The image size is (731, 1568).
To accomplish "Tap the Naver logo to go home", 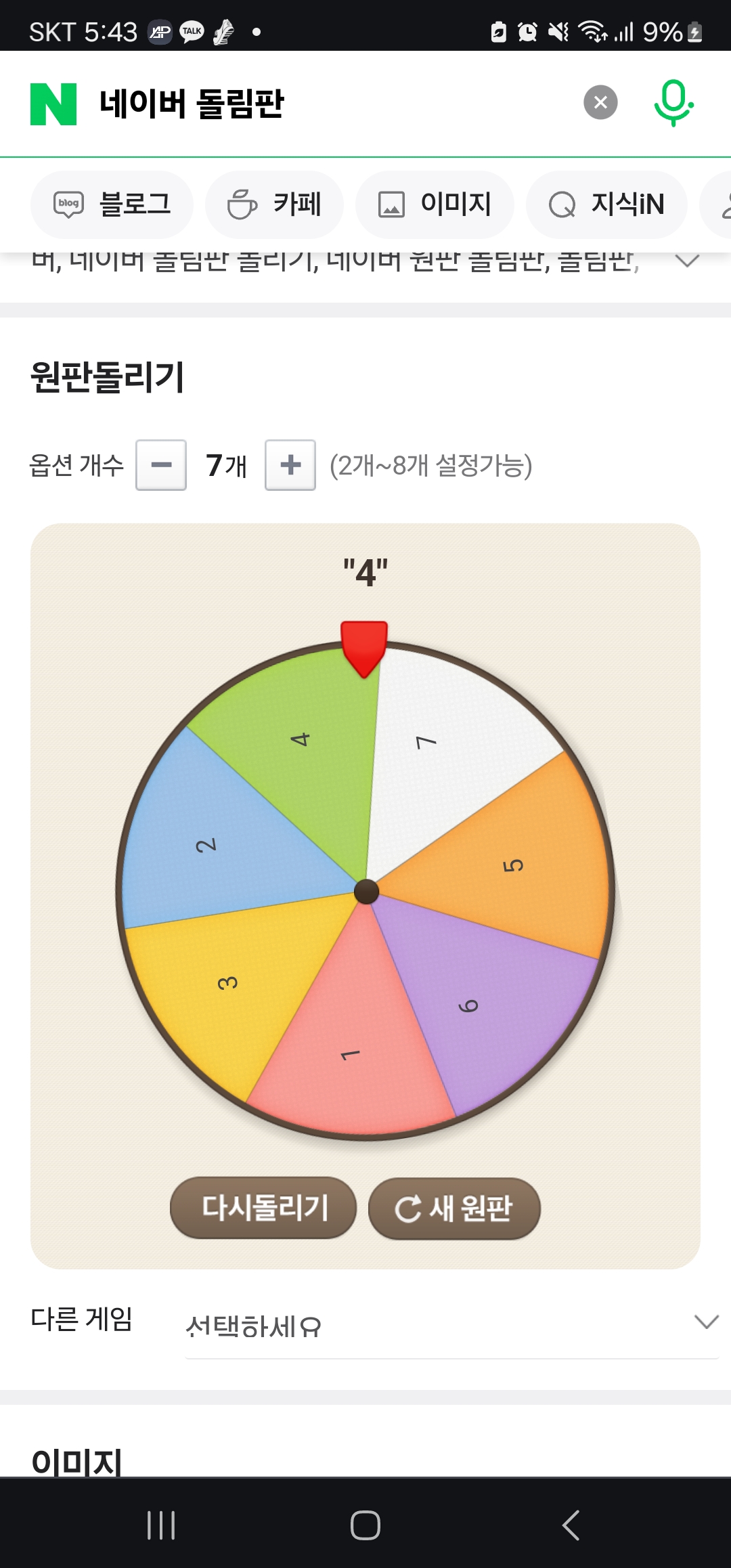I will pyautogui.click(x=53, y=104).
